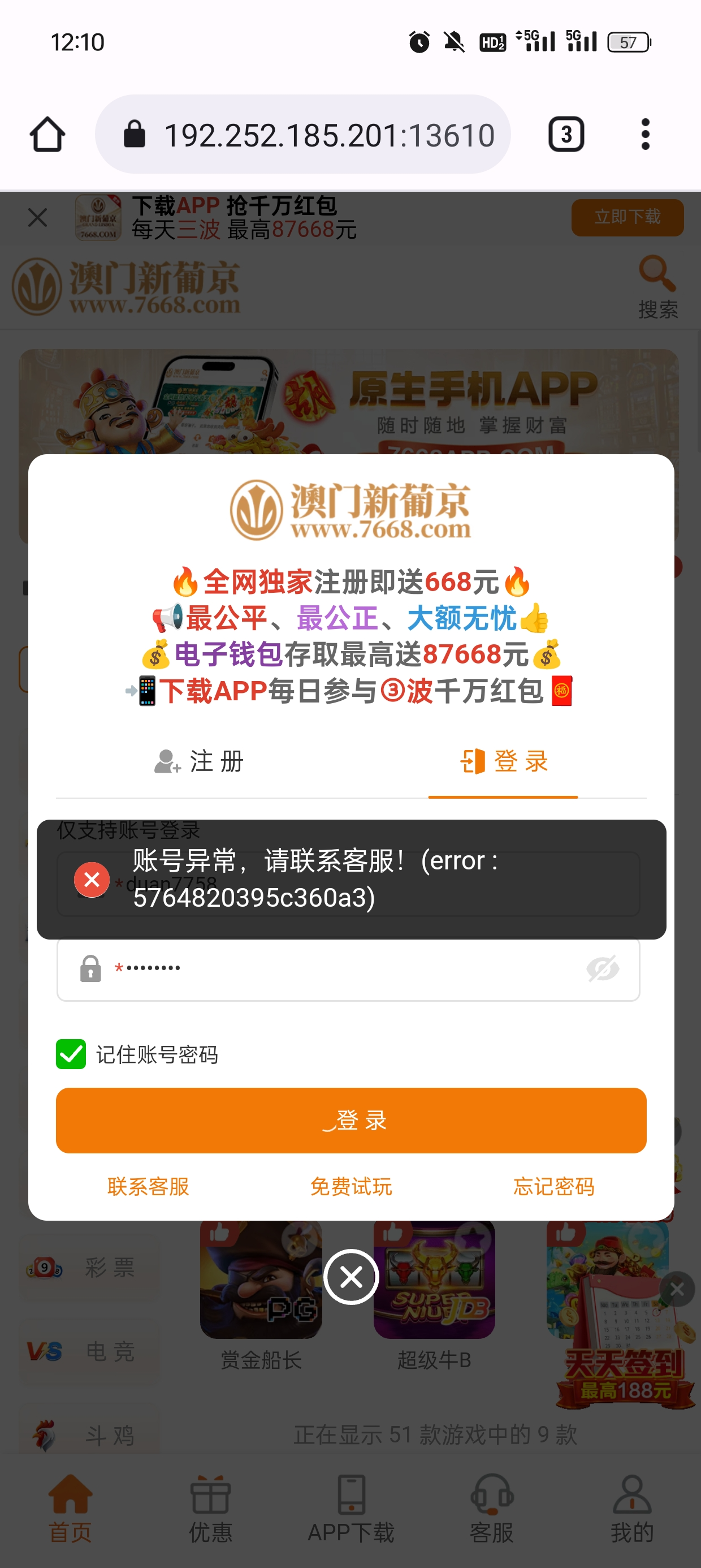Open the browser home page

pos(47,135)
